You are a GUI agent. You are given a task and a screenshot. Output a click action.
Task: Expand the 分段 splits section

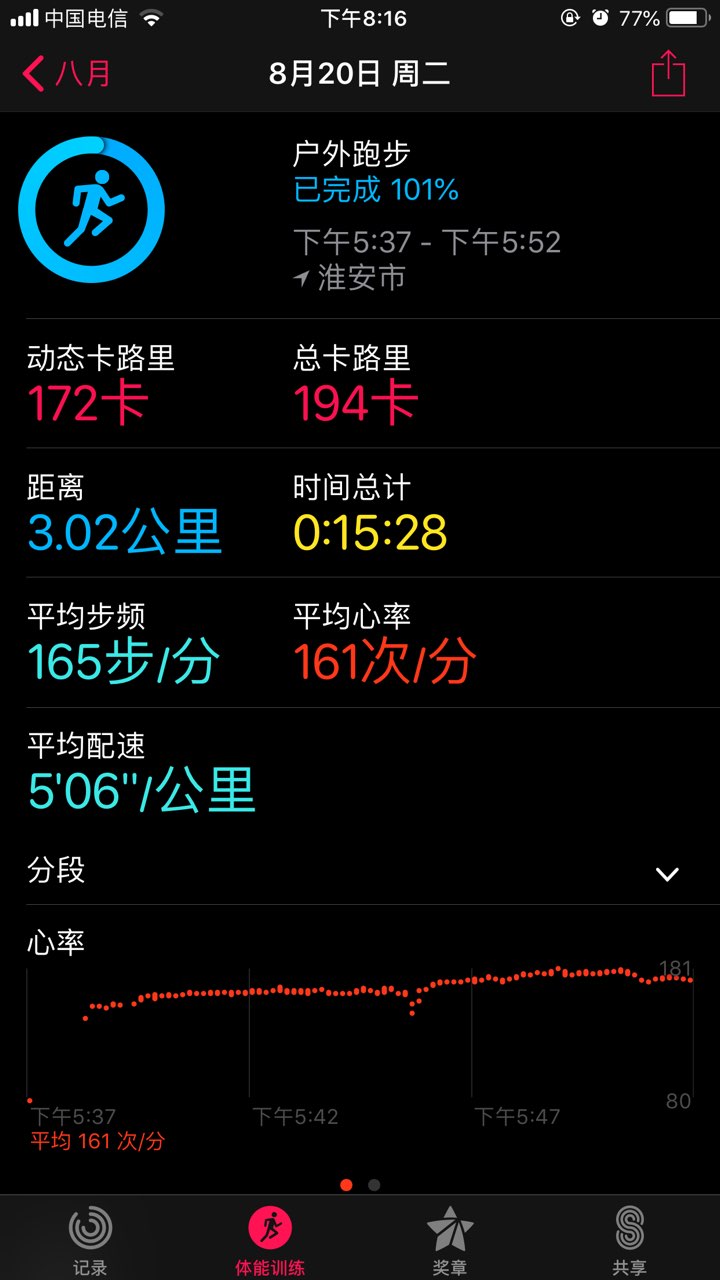click(x=360, y=872)
